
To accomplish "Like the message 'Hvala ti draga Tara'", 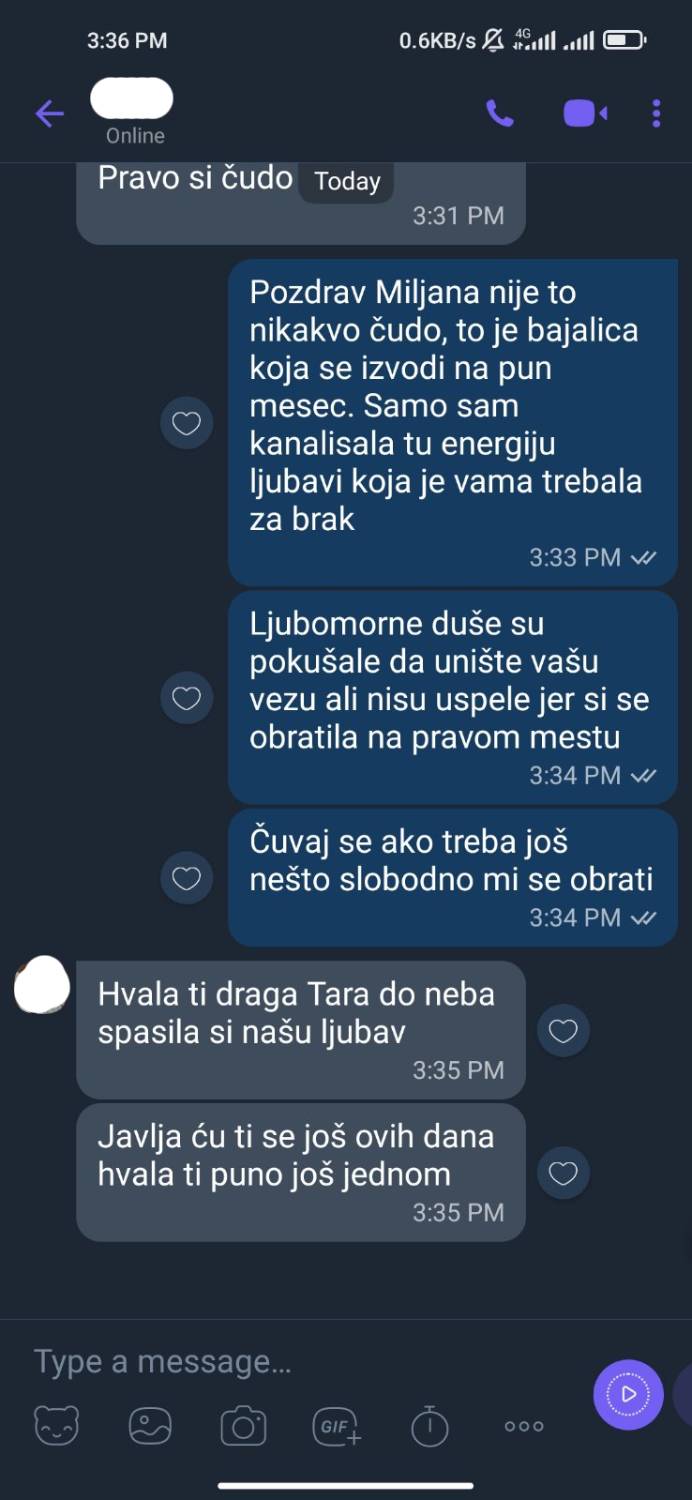I will (x=563, y=1031).
